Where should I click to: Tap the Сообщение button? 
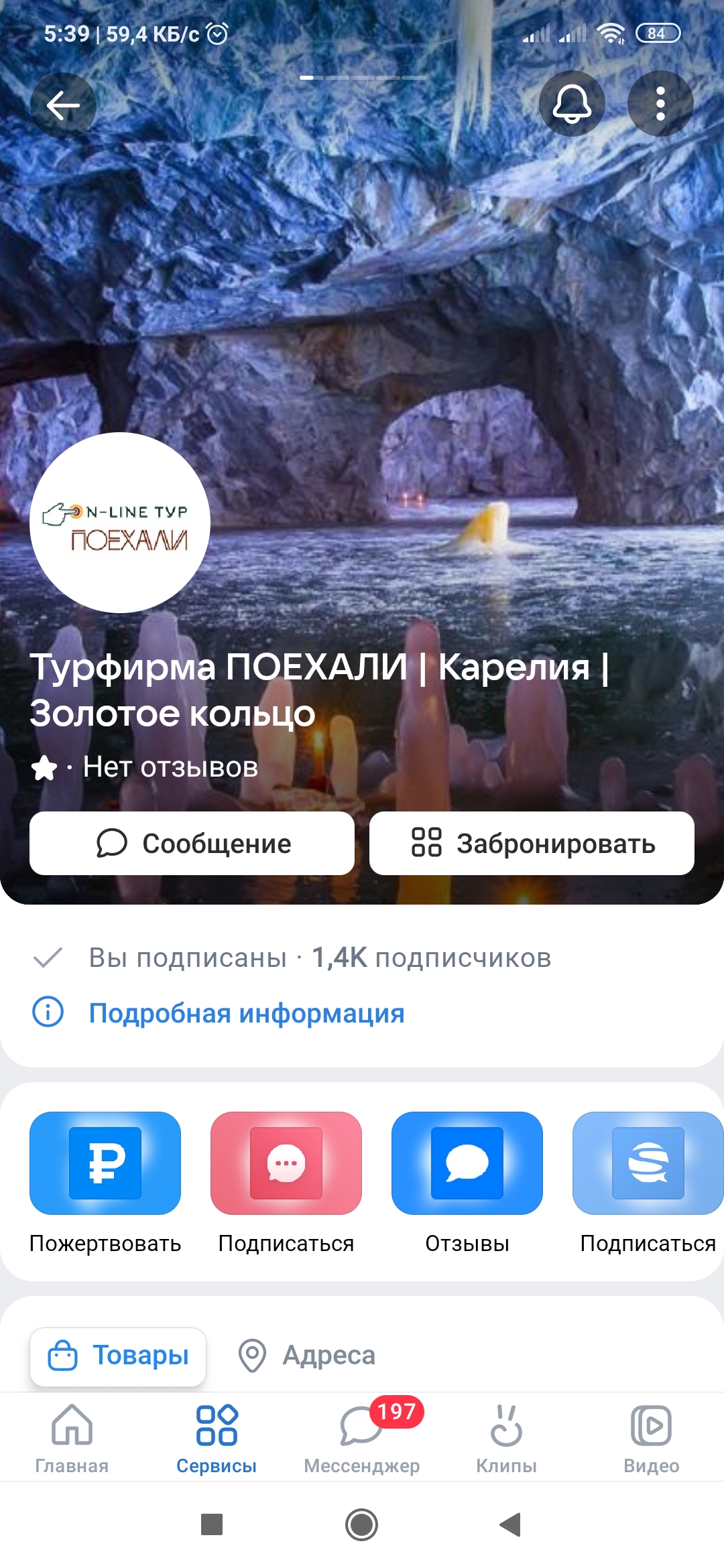[x=192, y=843]
